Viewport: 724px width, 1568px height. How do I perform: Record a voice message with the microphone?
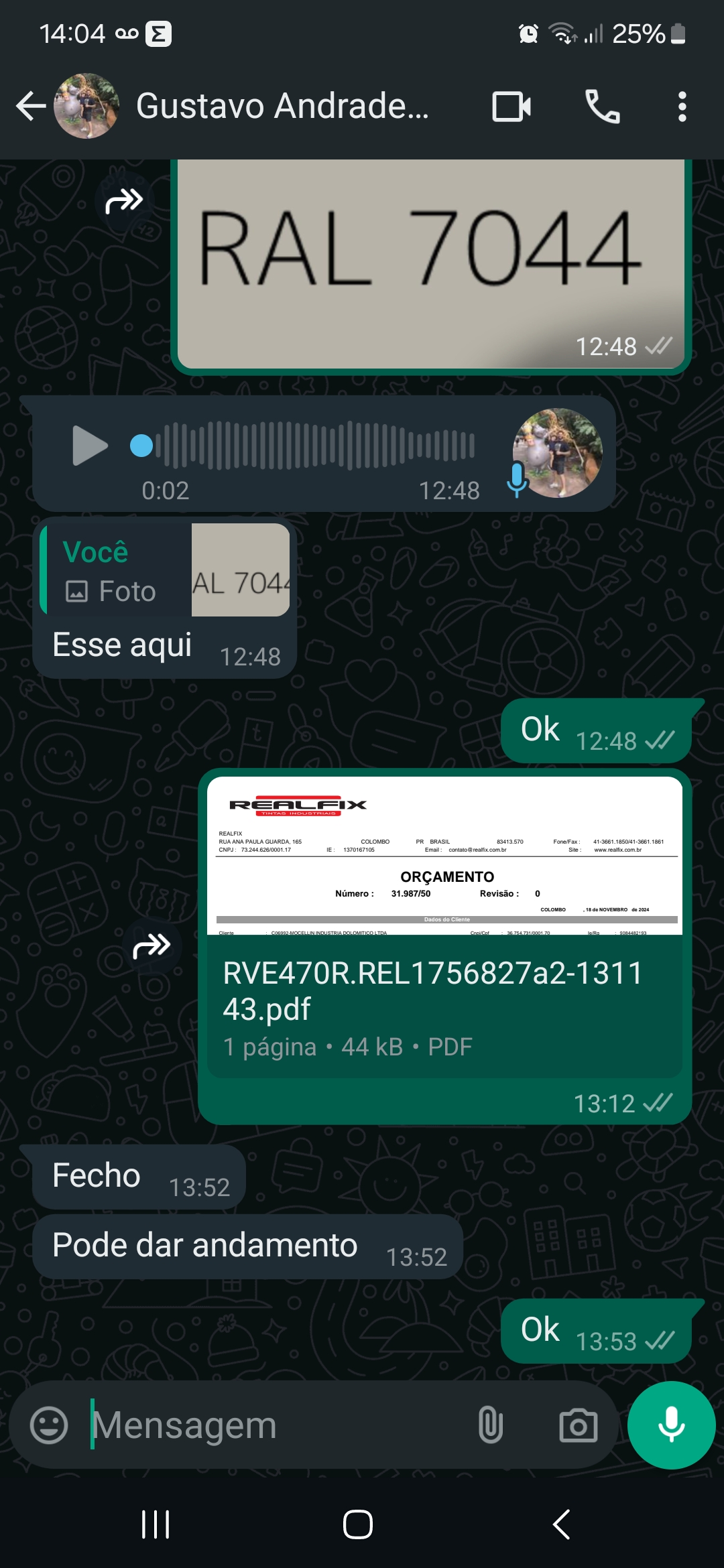coord(671,1425)
